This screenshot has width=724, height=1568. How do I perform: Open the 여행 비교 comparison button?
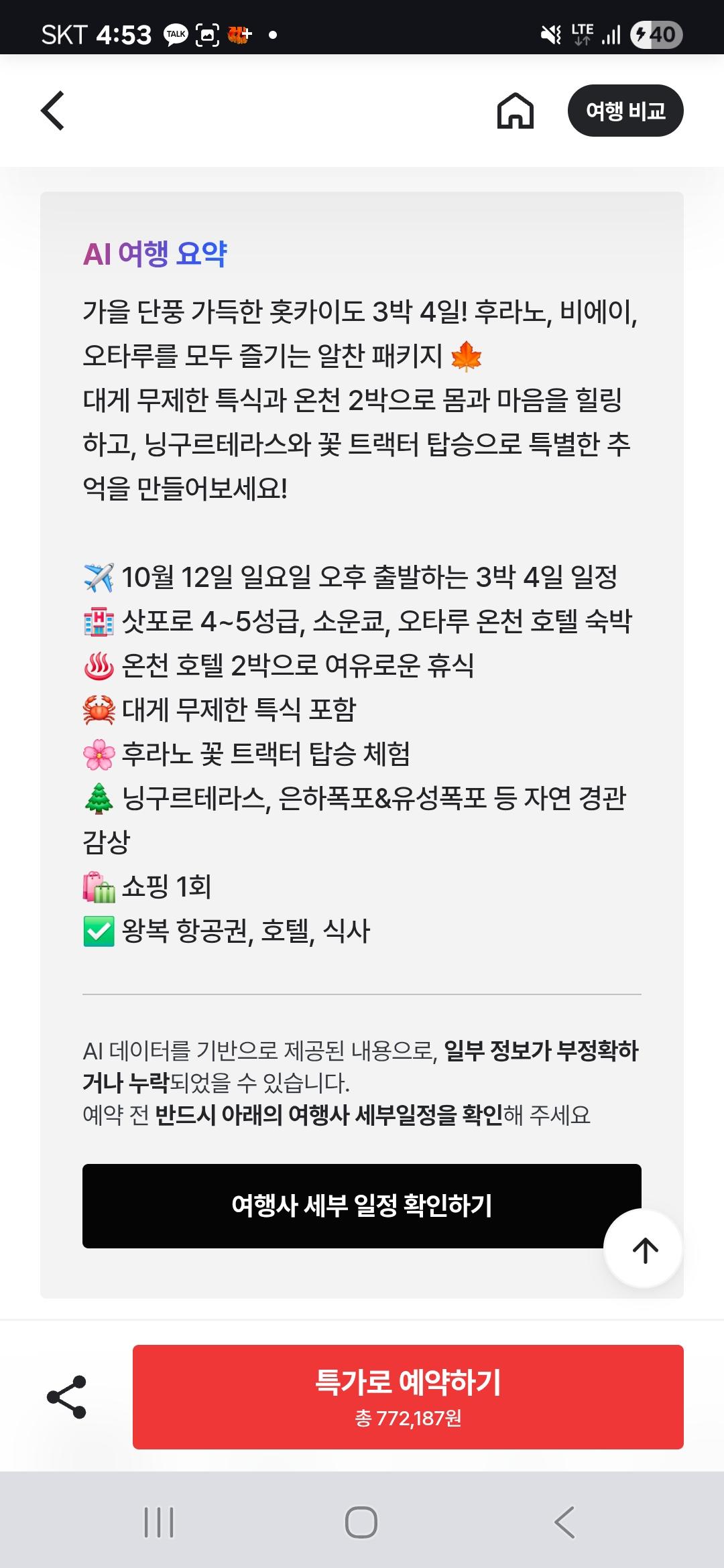pos(625,111)
